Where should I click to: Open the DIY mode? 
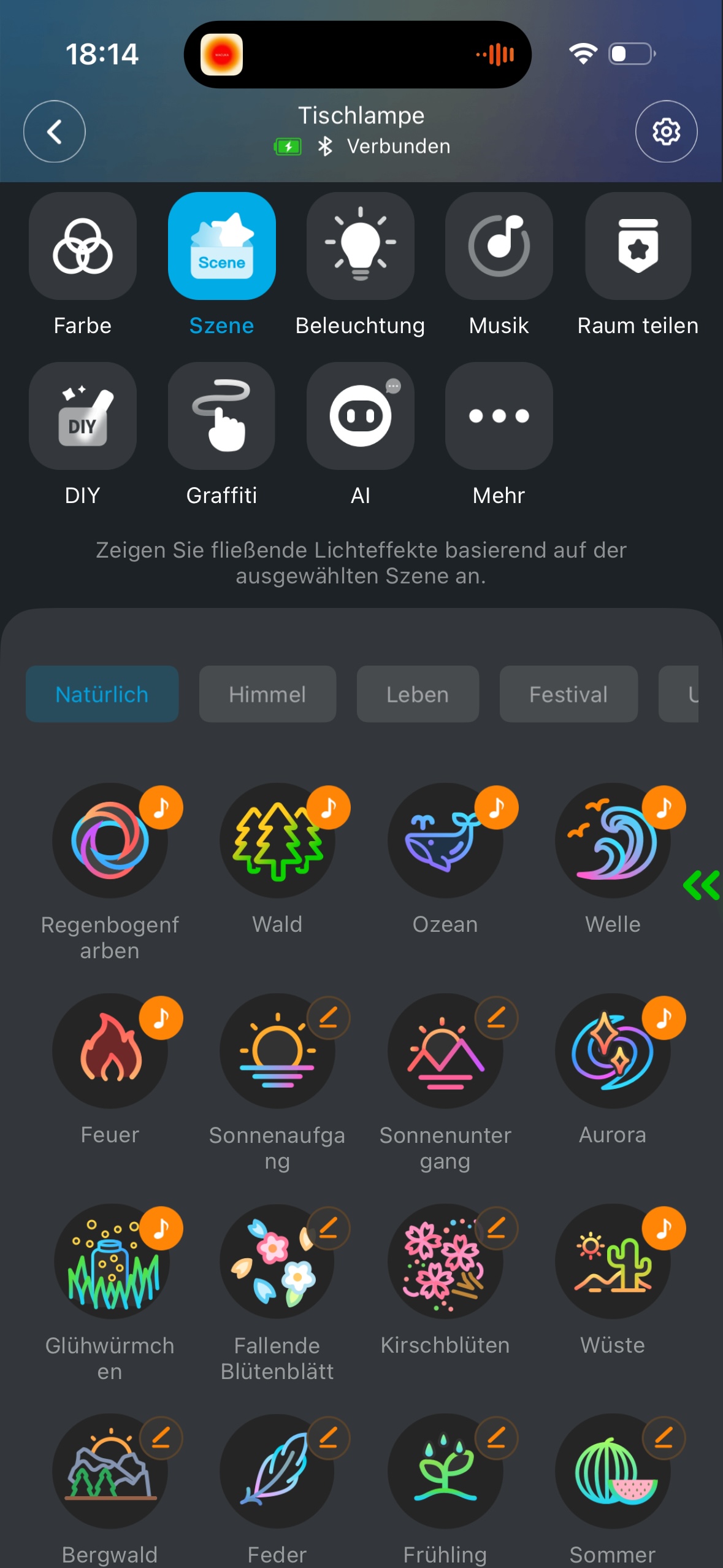83,416
